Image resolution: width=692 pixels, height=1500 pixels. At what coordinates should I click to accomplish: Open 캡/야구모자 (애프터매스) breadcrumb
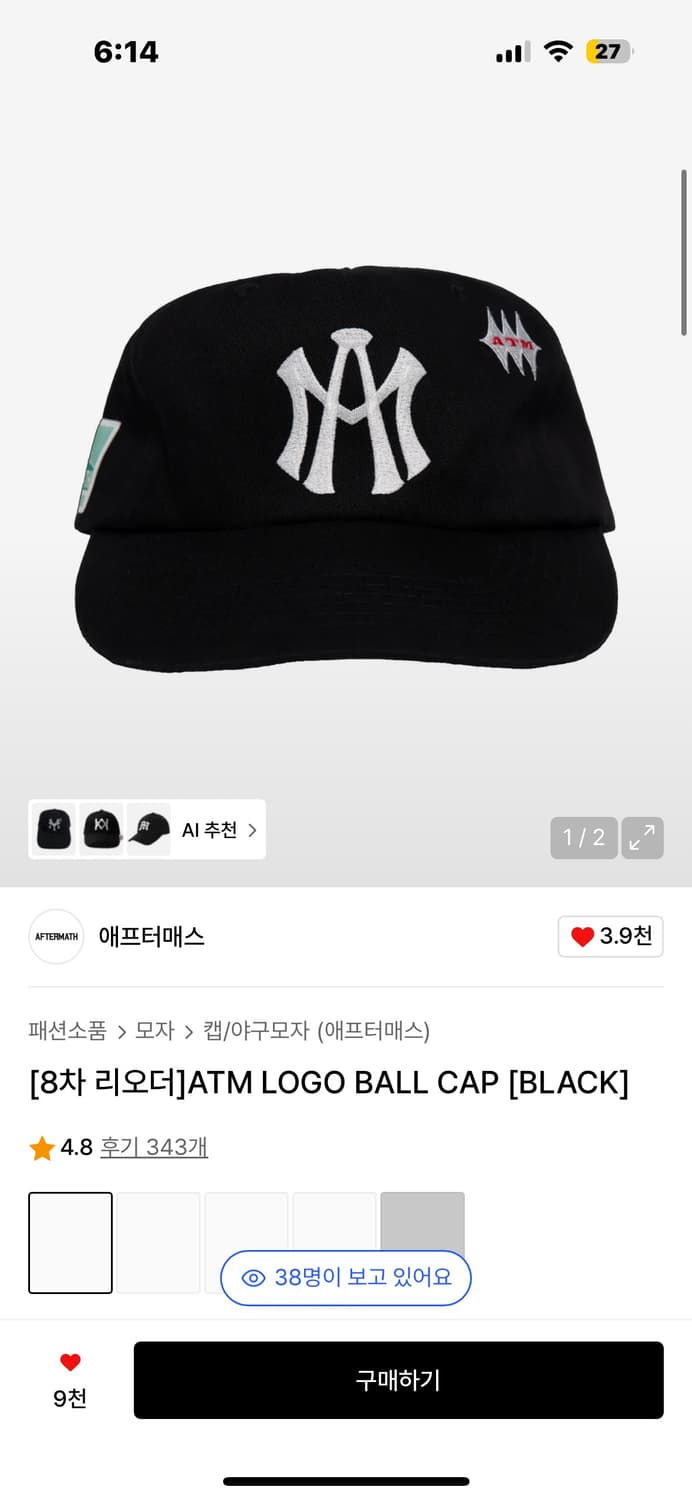[x=316, y=1031]
